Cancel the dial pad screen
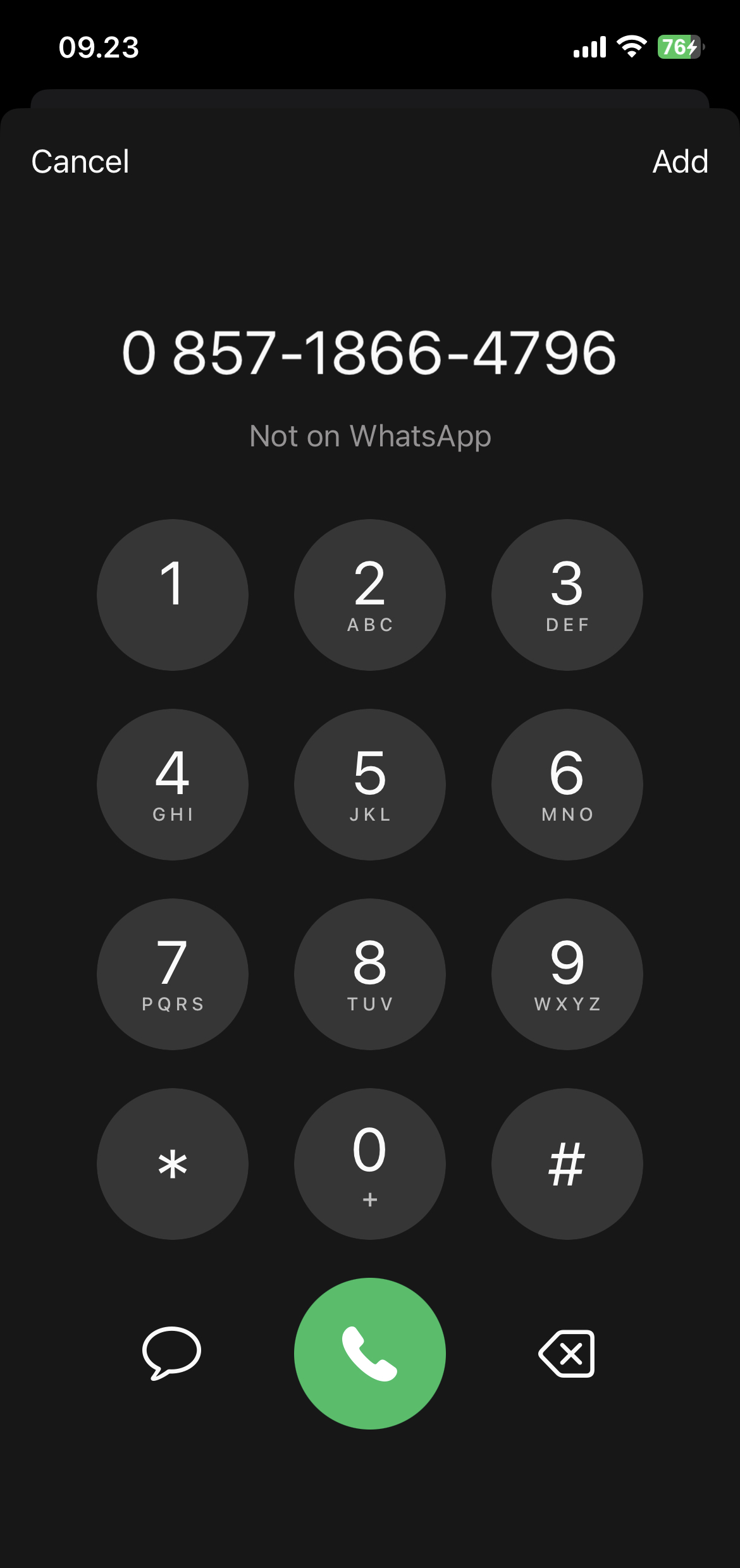Screen dimensions: 740x1568 (80, 162)
